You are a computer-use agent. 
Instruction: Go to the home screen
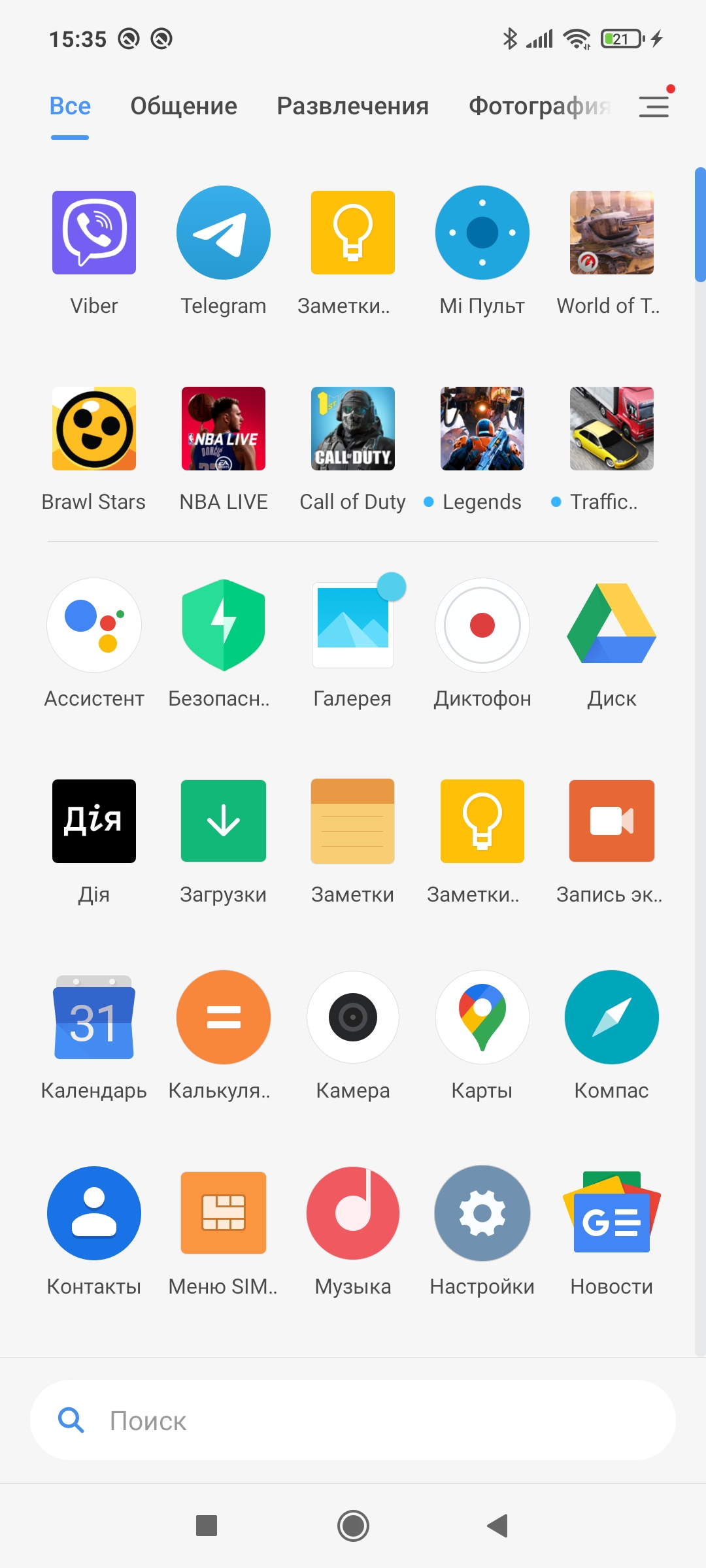point(353,1526)
